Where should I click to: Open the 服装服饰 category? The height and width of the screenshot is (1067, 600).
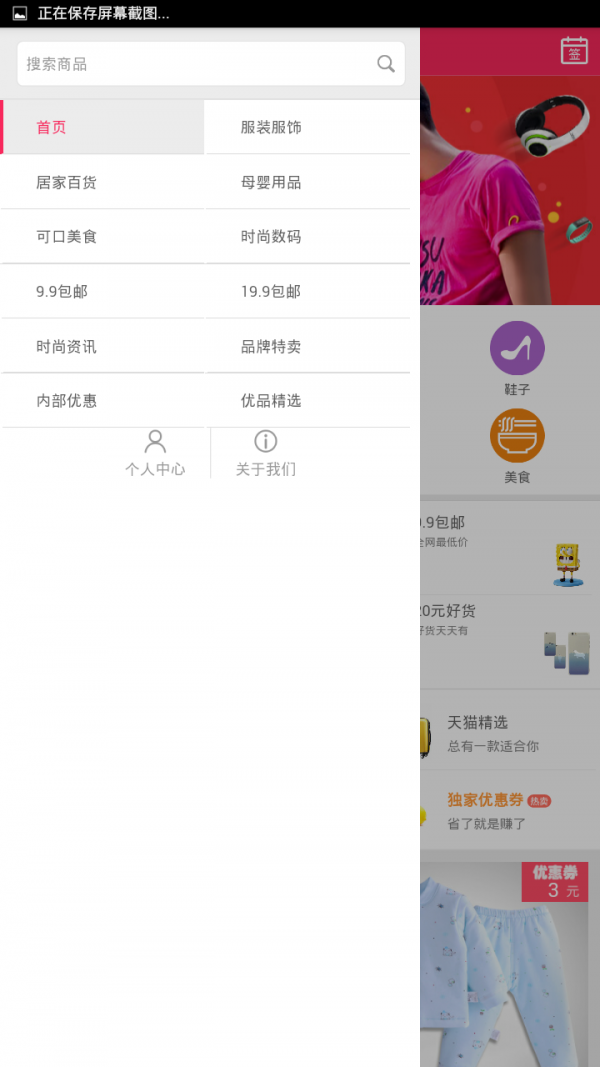307,128
